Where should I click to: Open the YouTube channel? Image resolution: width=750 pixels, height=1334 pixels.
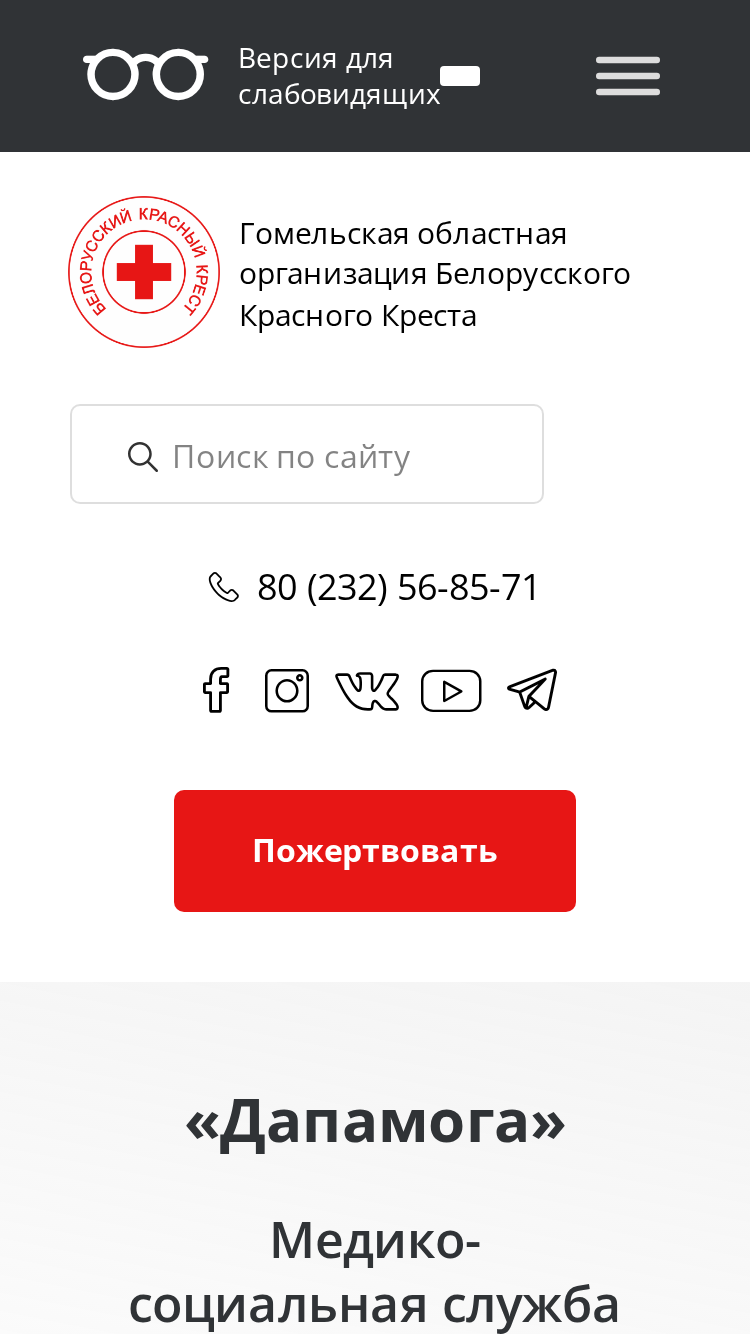click(451, 691)
